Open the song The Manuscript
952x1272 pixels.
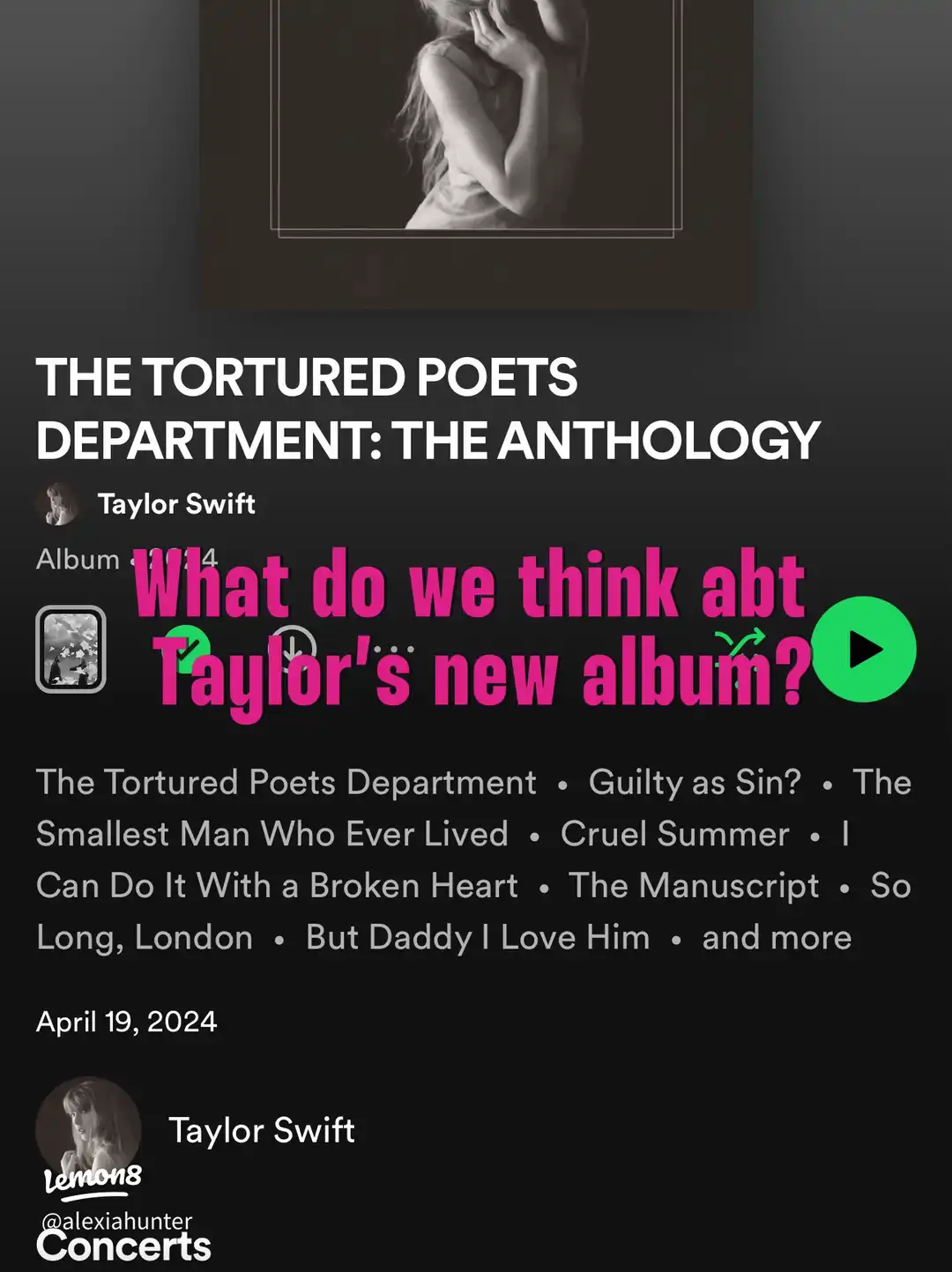click(694, 885)
